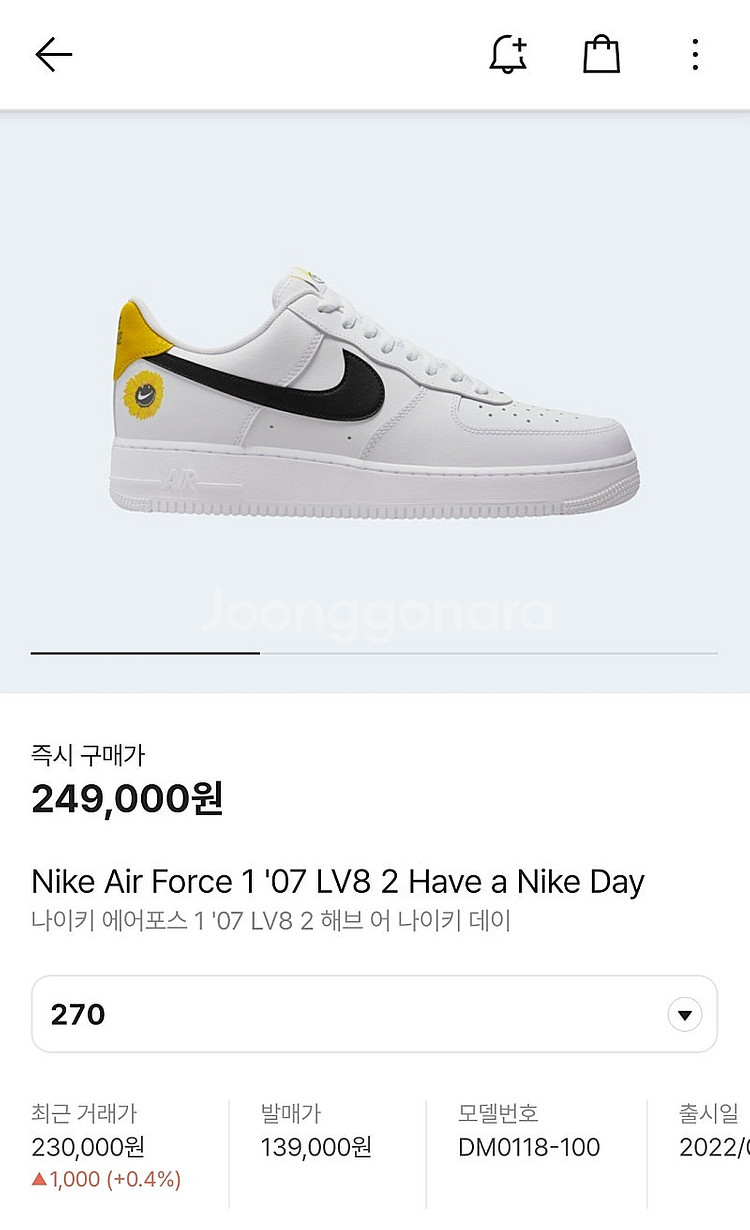
Task: Select the cart icon next to the menu
Action: point(601,55)
